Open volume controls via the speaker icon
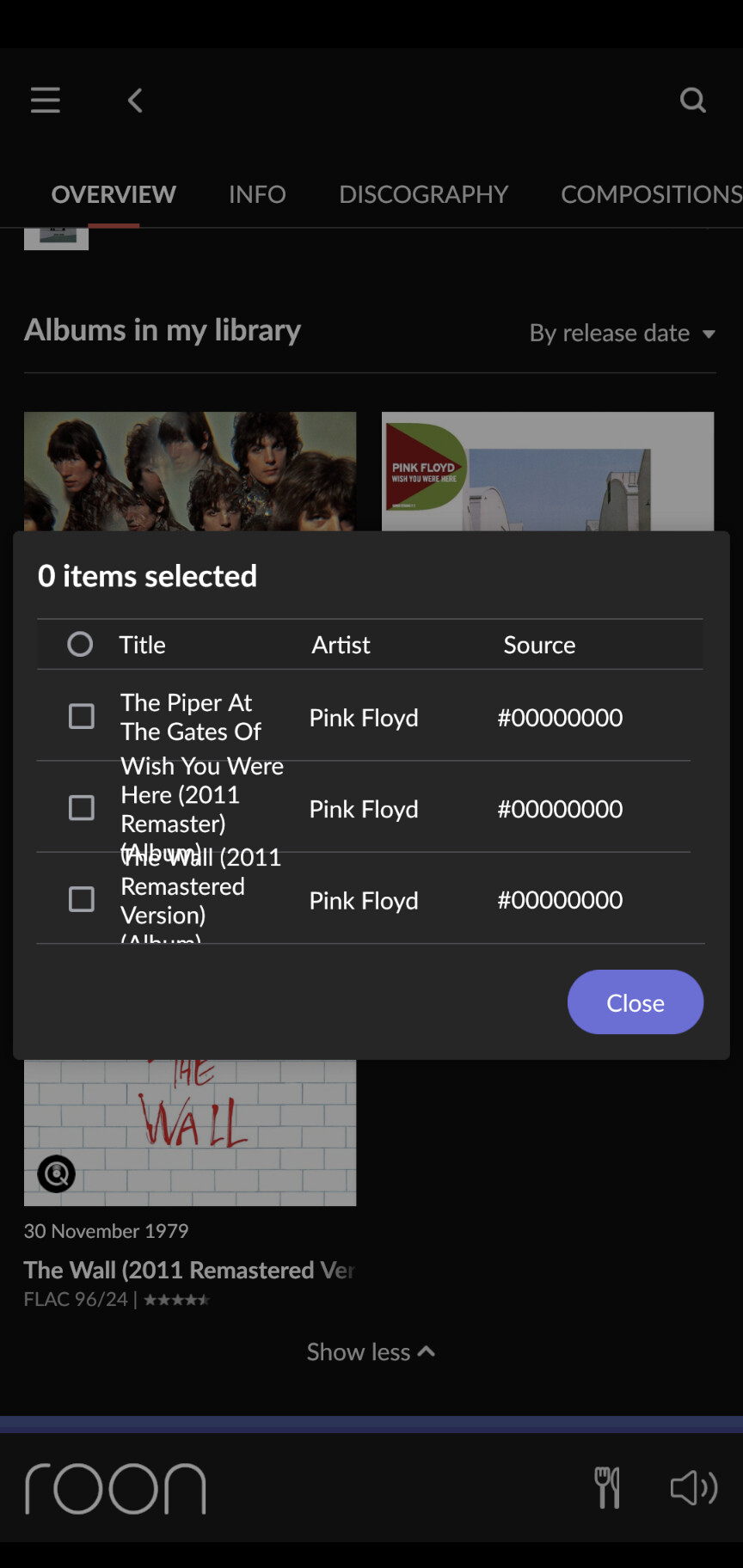743x1568 pixels. coord(692,1486)
